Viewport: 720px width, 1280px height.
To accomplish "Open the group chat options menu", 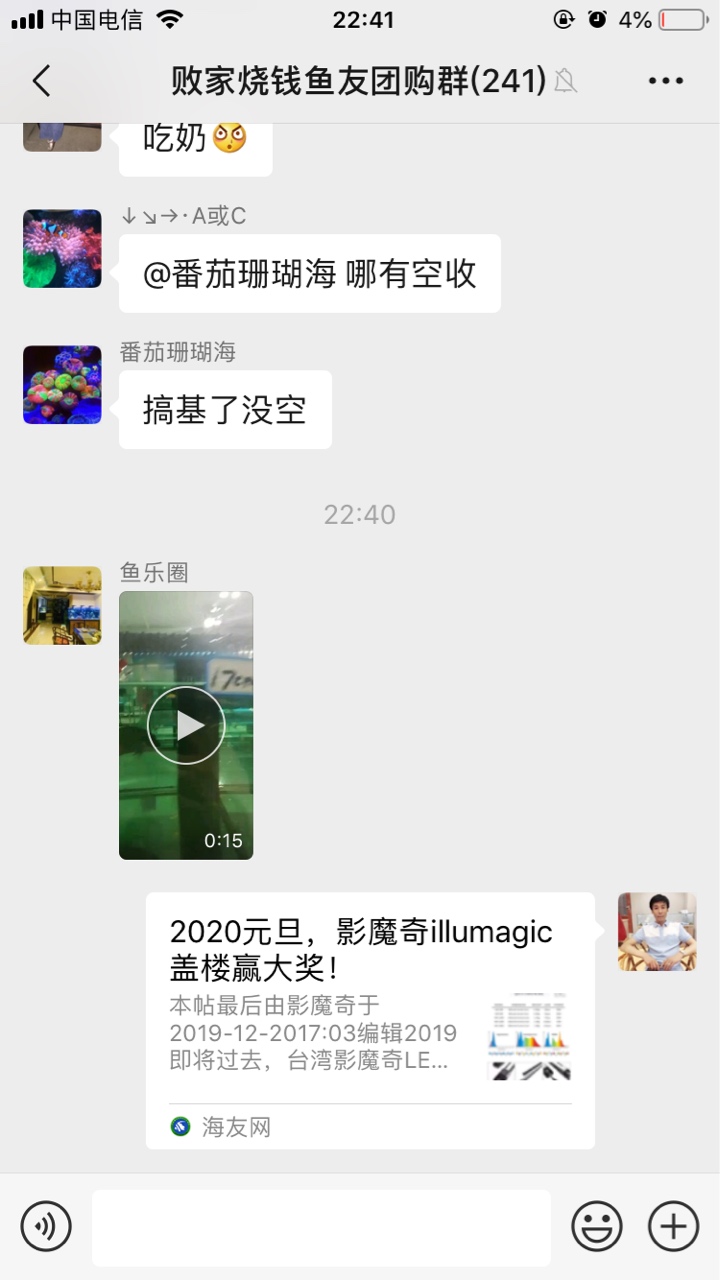I will pyautogui.click(x=665, y=81).
